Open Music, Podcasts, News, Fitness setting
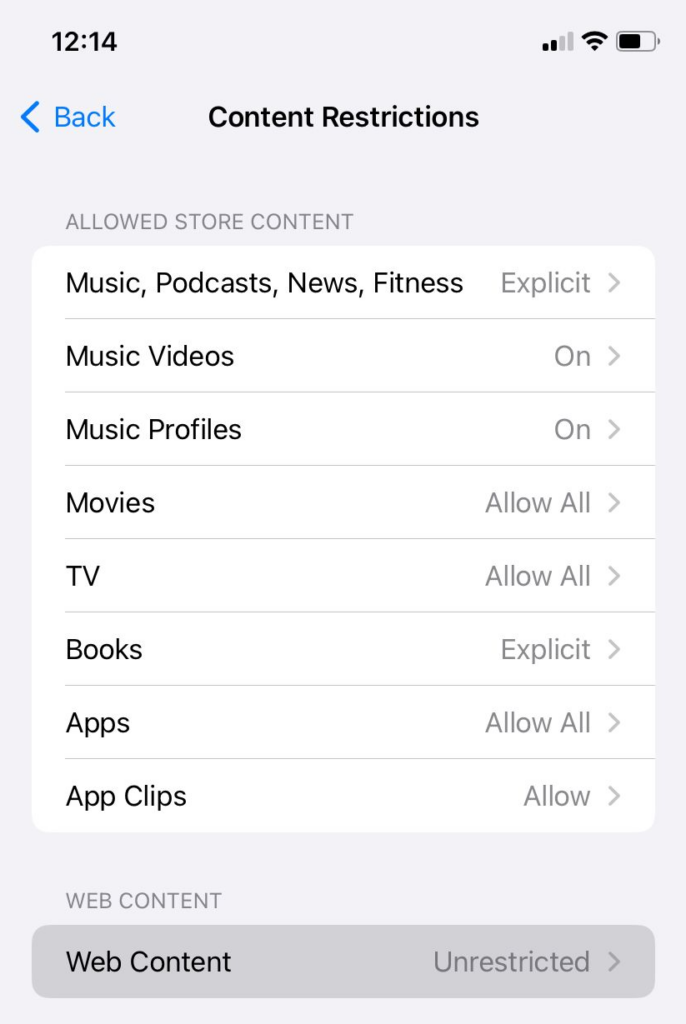 coord(343,283)
